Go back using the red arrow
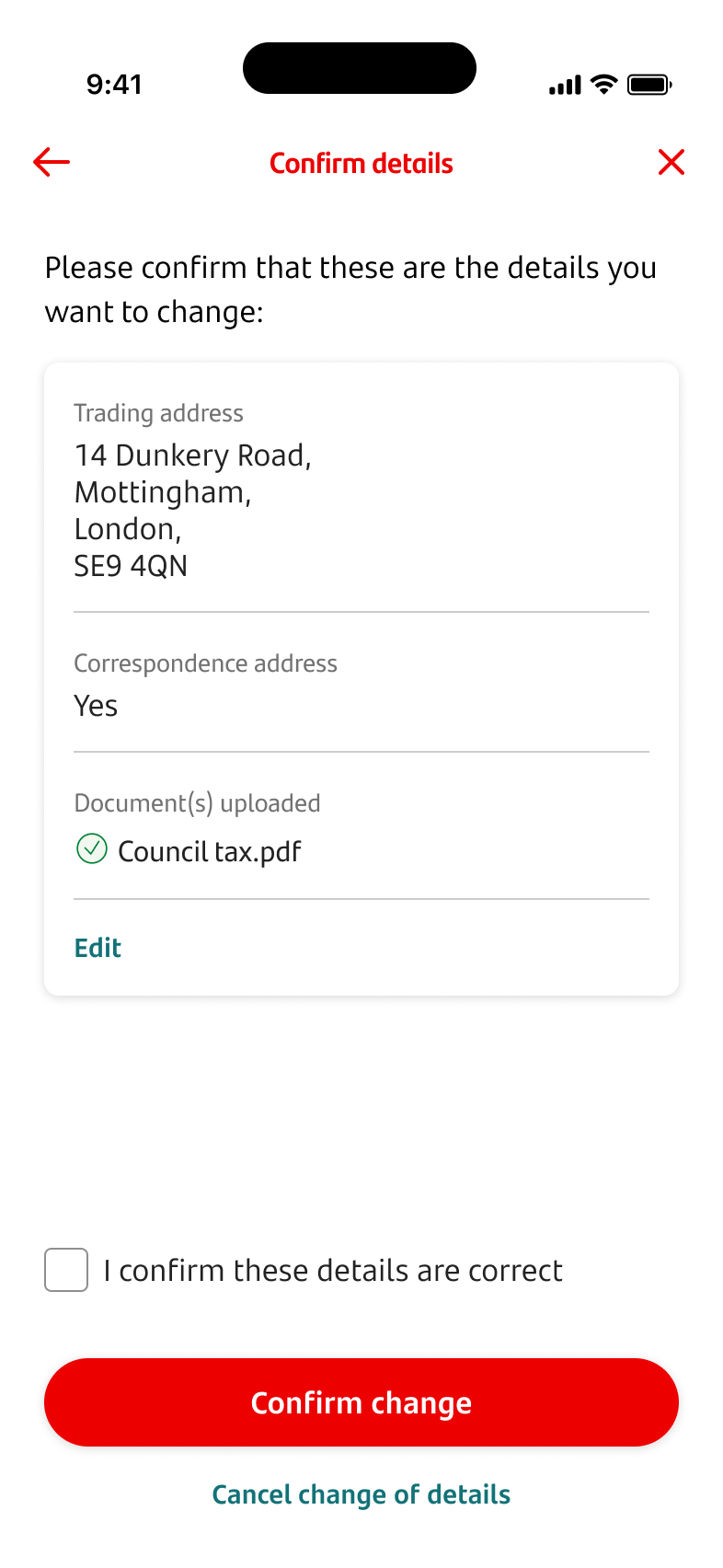 click(52, 163)
